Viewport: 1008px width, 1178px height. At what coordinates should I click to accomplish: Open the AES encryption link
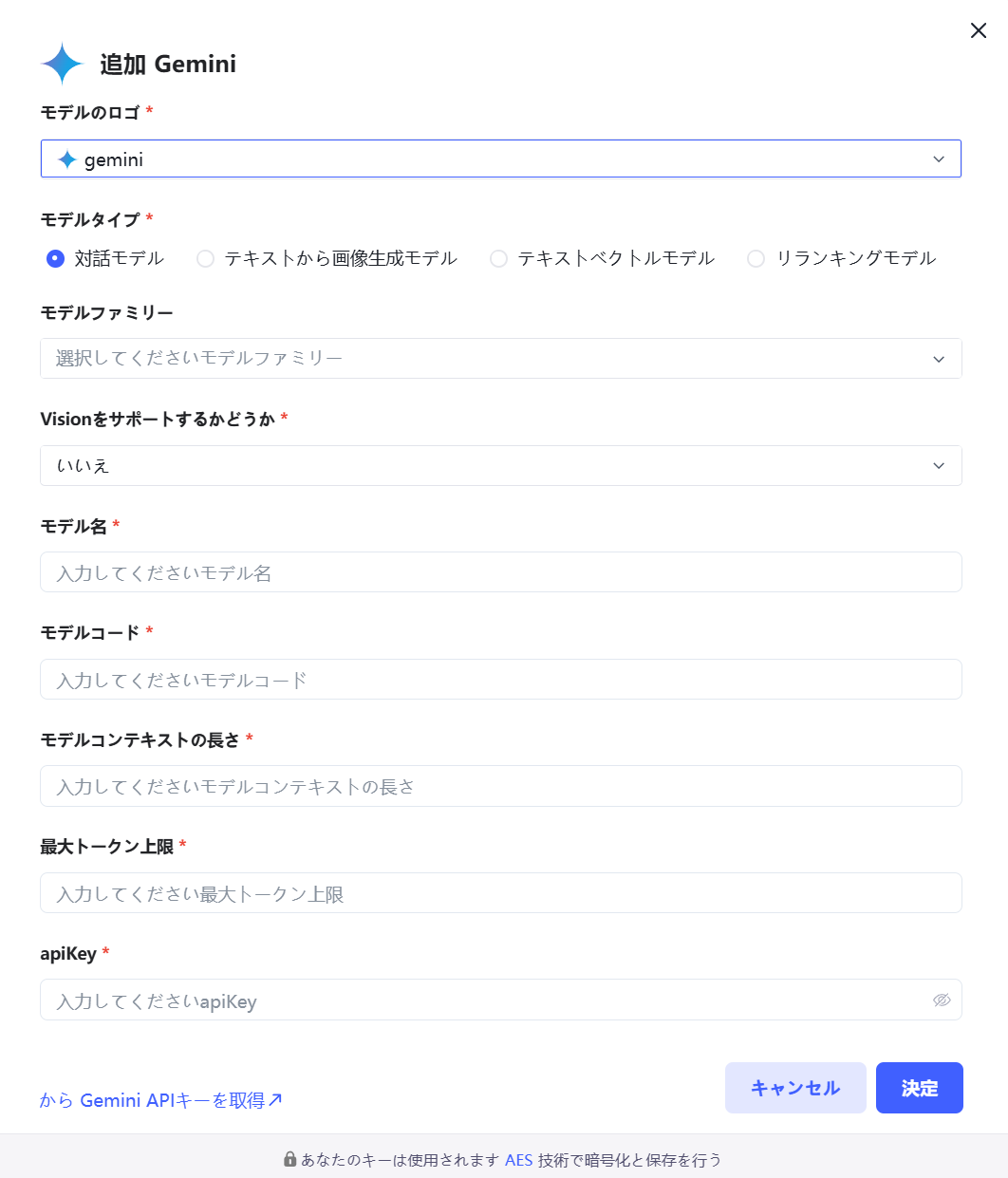518,1160
